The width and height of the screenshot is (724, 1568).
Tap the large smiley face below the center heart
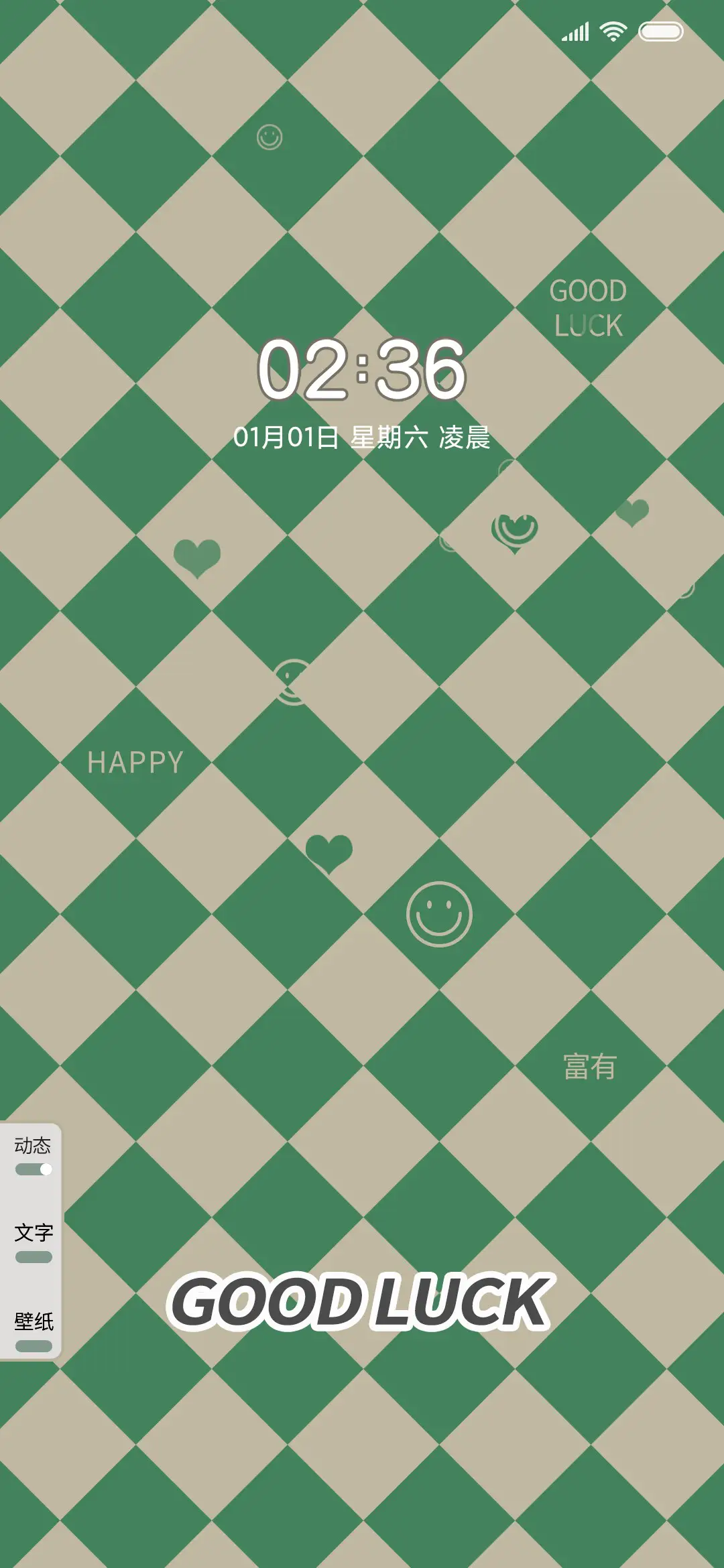click(438, 911)
